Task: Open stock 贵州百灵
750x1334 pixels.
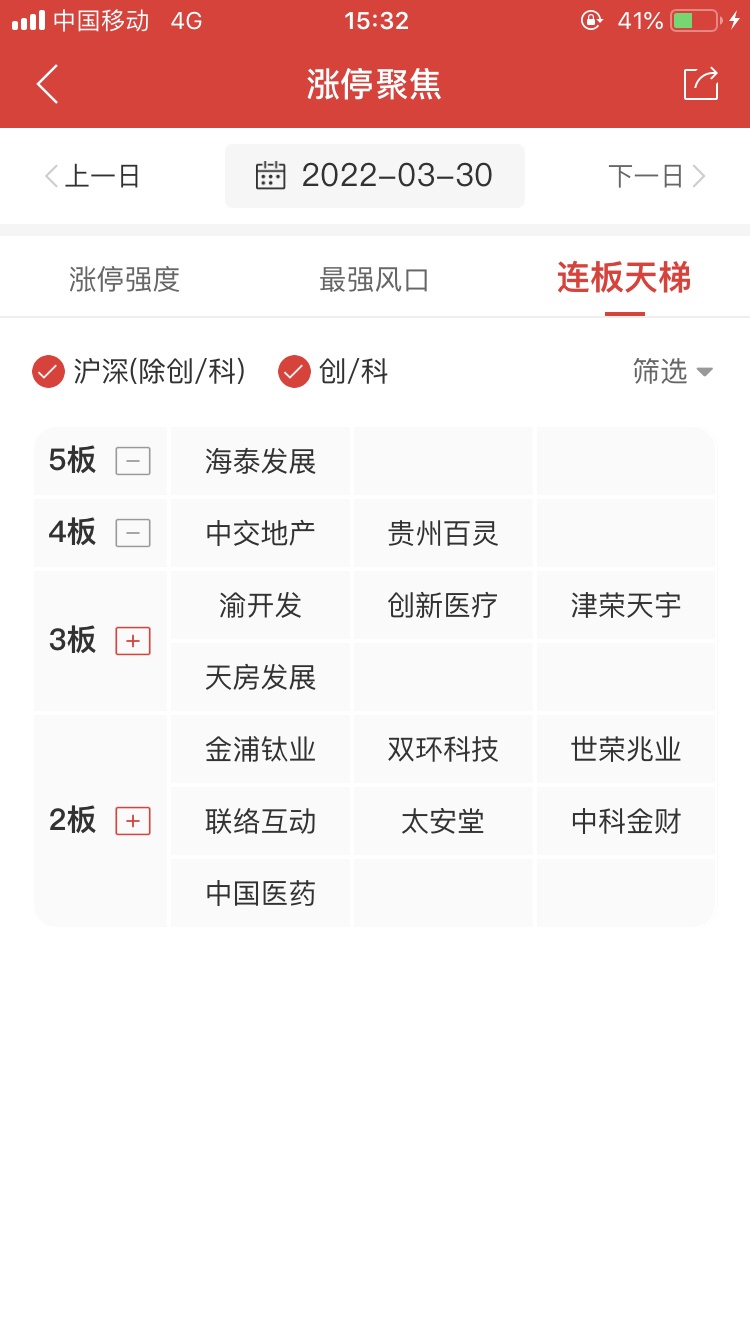Action: (443, 533)
